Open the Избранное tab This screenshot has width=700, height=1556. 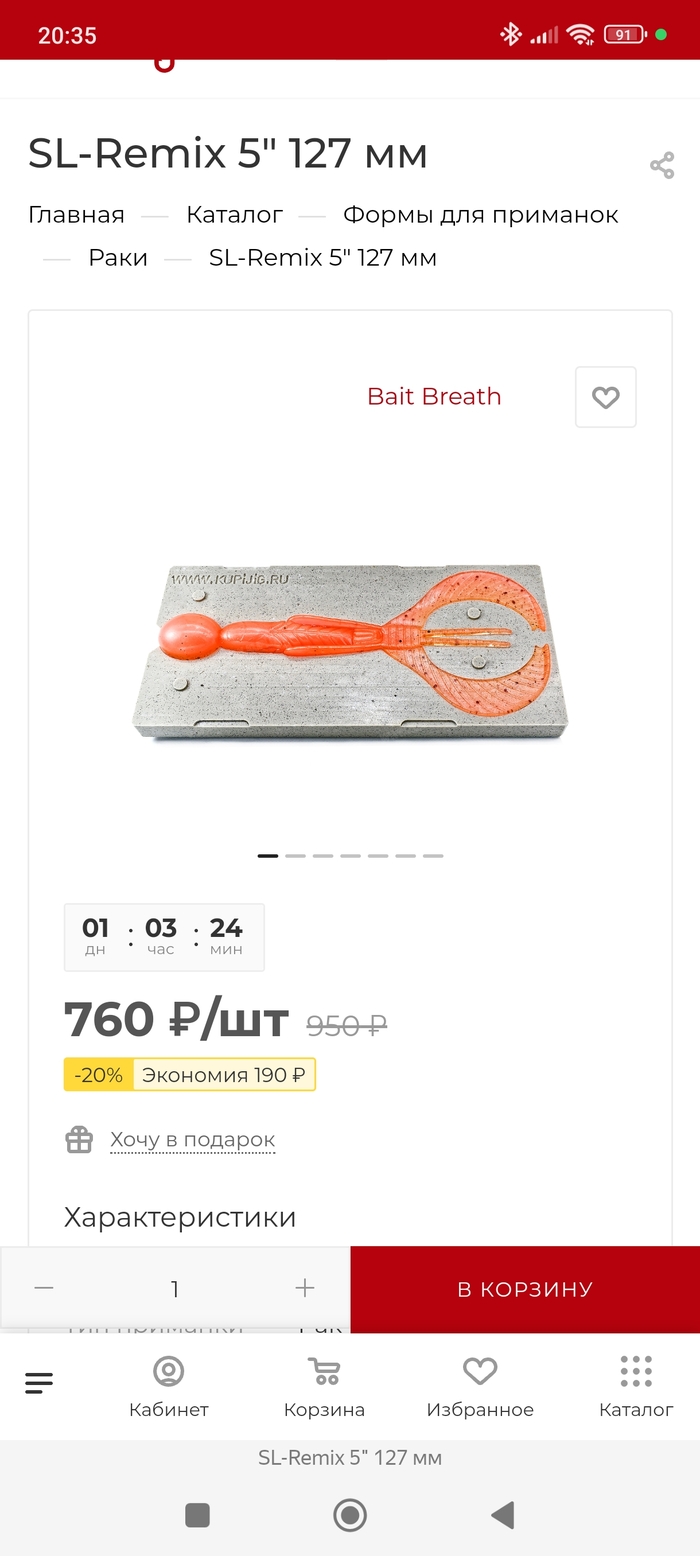point(480,1386)
